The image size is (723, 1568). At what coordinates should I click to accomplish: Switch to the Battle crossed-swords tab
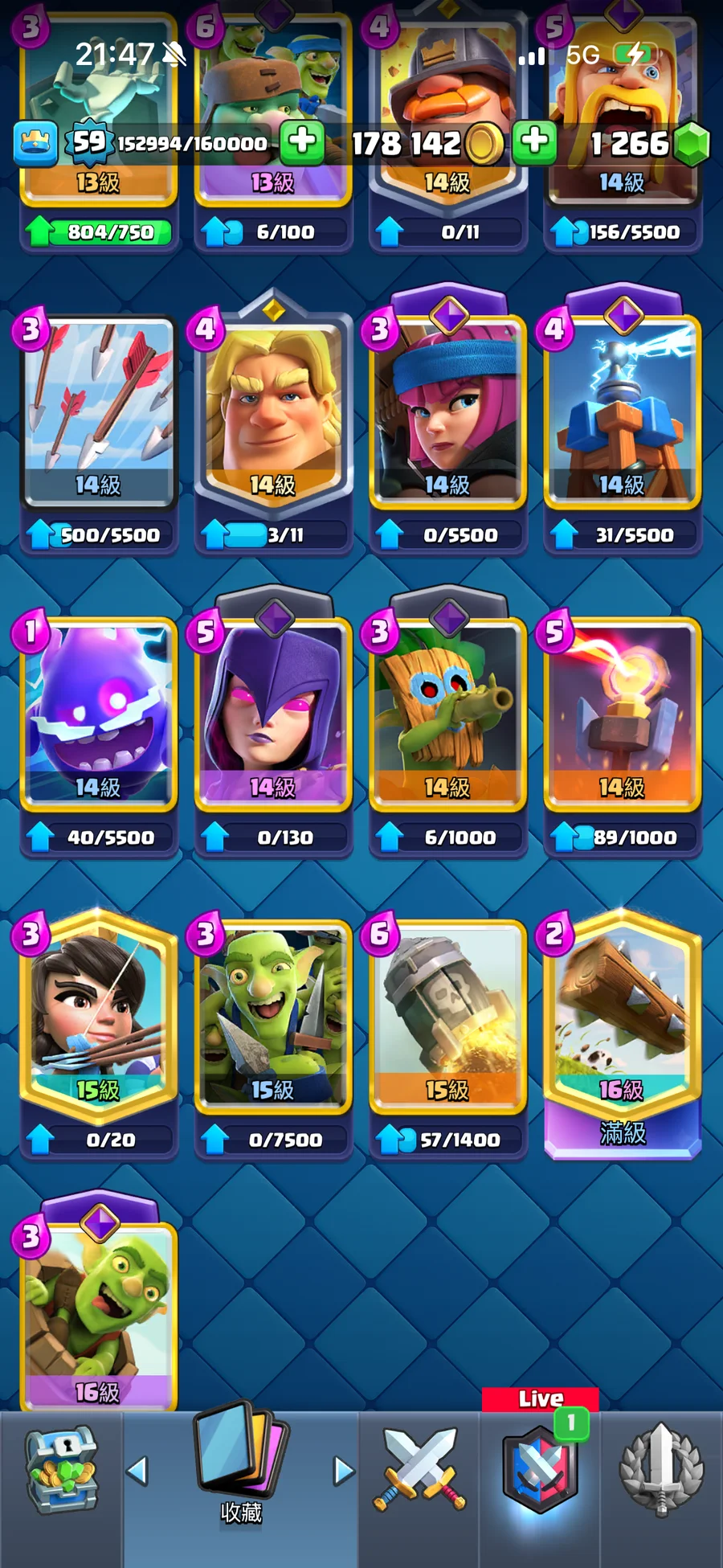[x=419, y=1471]
